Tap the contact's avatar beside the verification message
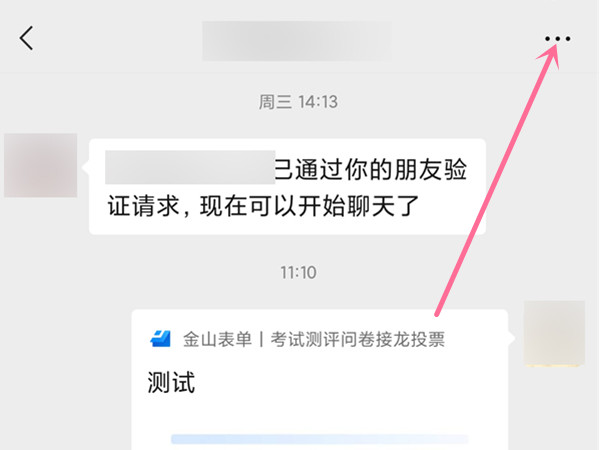This screenshot has width=600, height=450. pyautogui.click(x=41, y=165)
